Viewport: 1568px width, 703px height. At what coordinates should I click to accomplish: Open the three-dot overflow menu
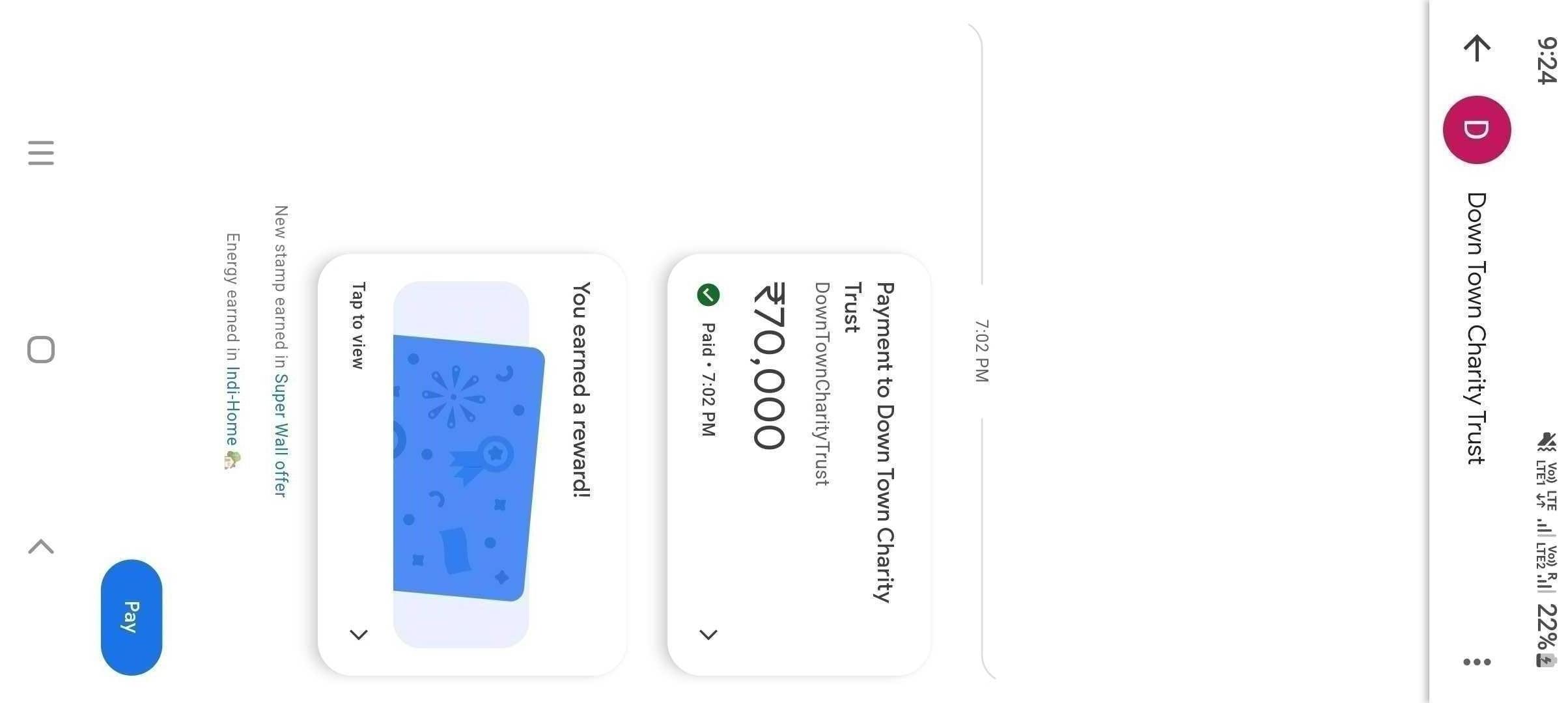point(1476,662)
